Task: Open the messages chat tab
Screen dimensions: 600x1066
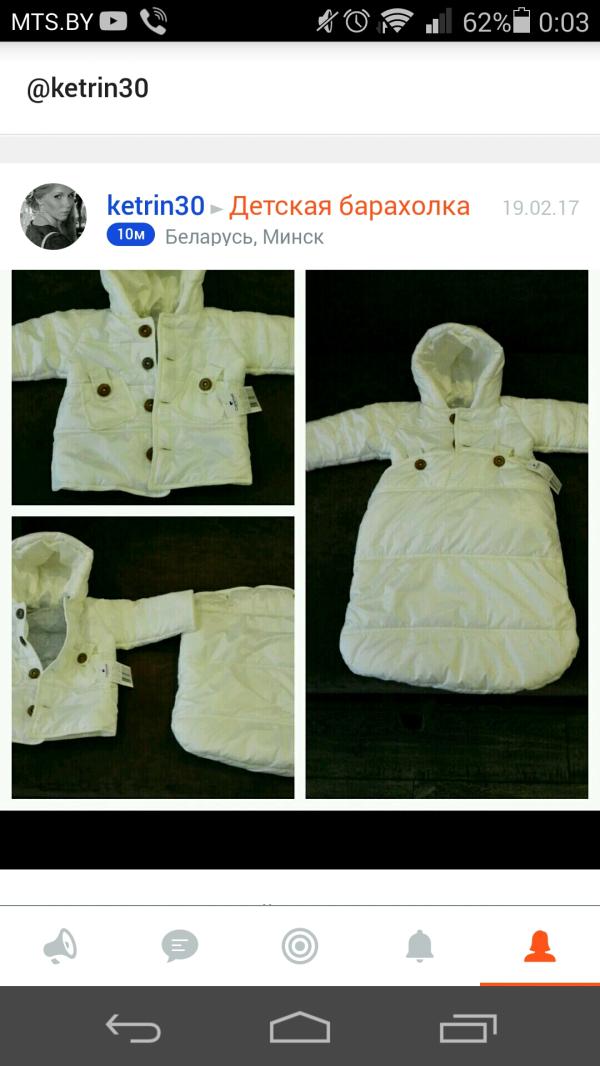Action: coord(180,945)
